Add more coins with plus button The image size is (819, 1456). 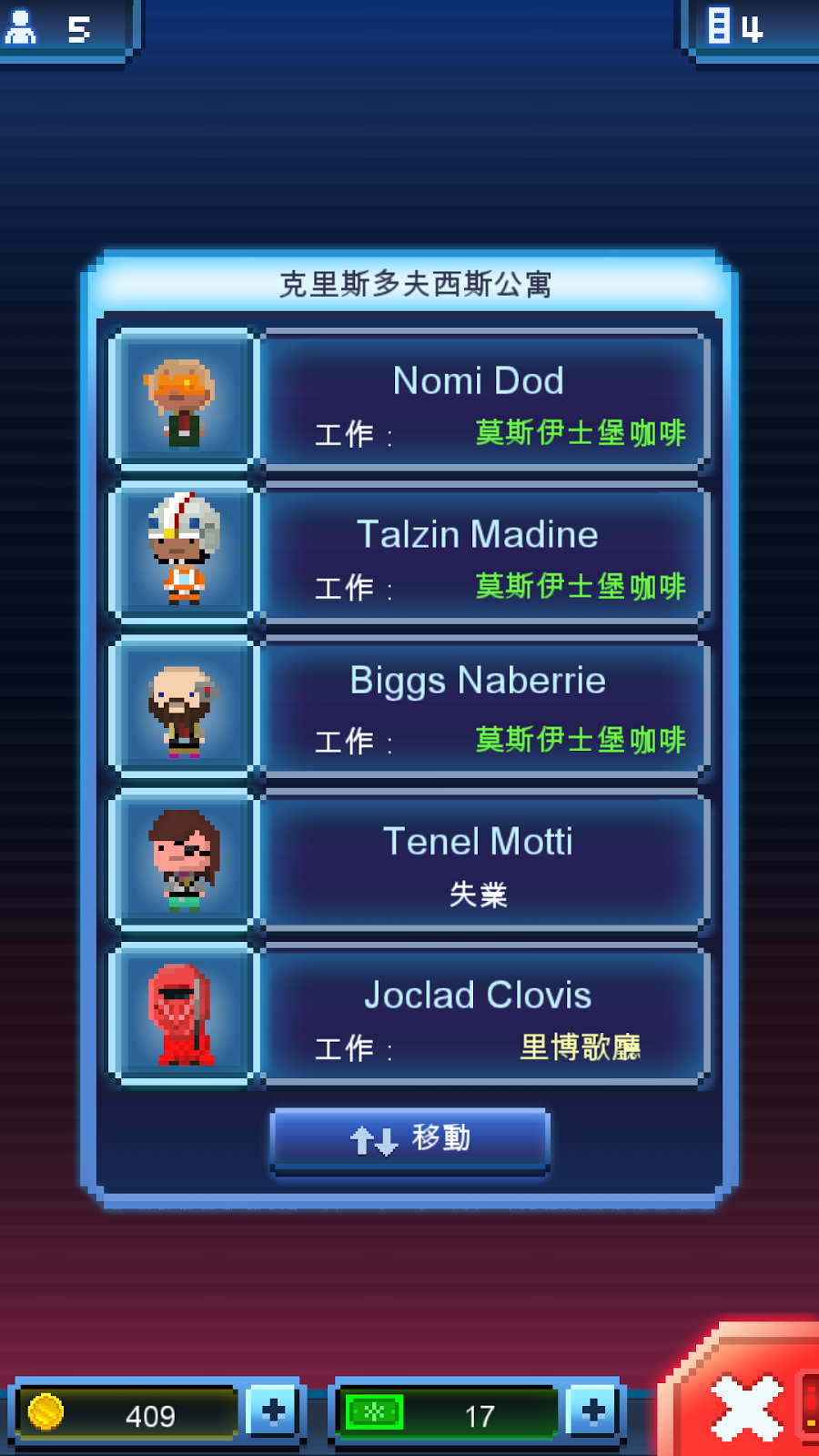[x=272, y=1411]
